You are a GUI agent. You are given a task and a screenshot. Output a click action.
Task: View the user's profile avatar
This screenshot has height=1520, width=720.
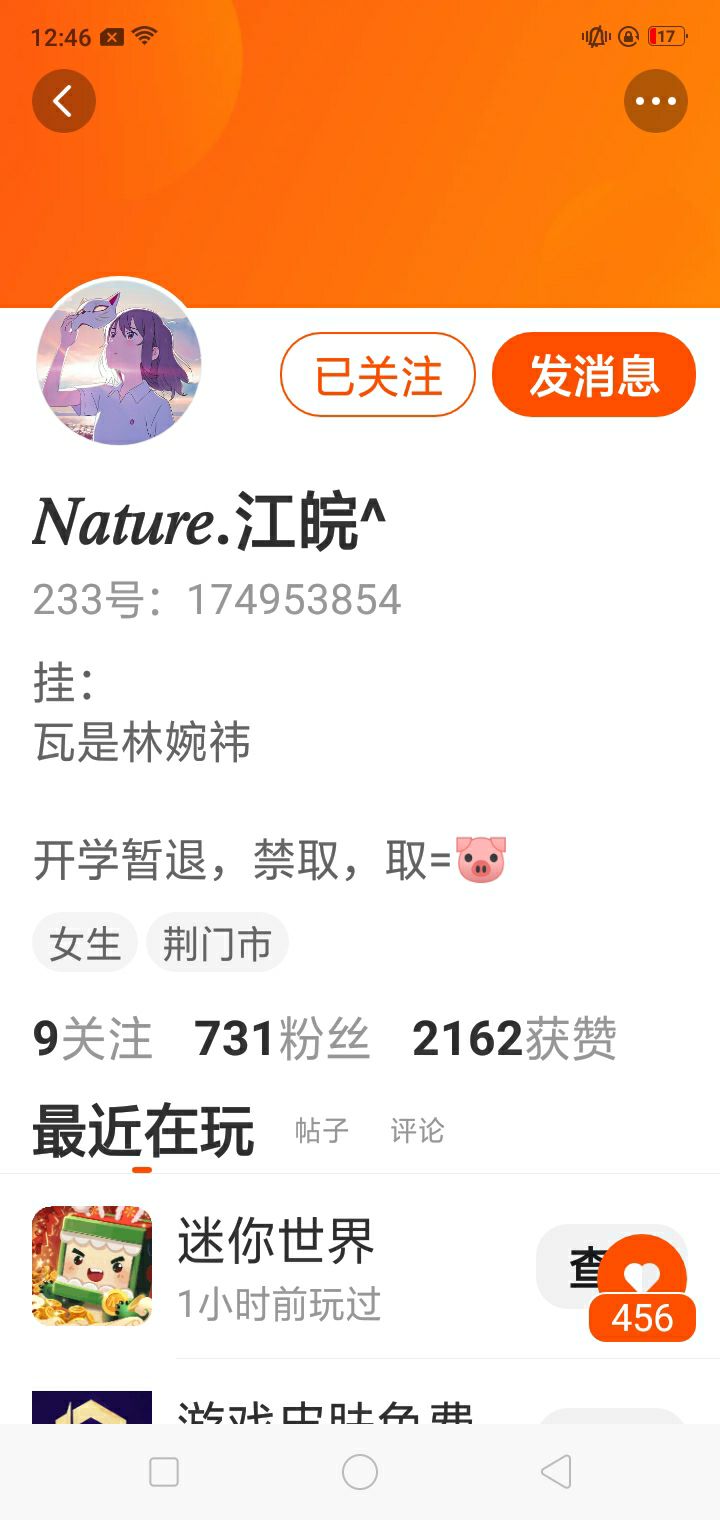(x=119, y=362)
